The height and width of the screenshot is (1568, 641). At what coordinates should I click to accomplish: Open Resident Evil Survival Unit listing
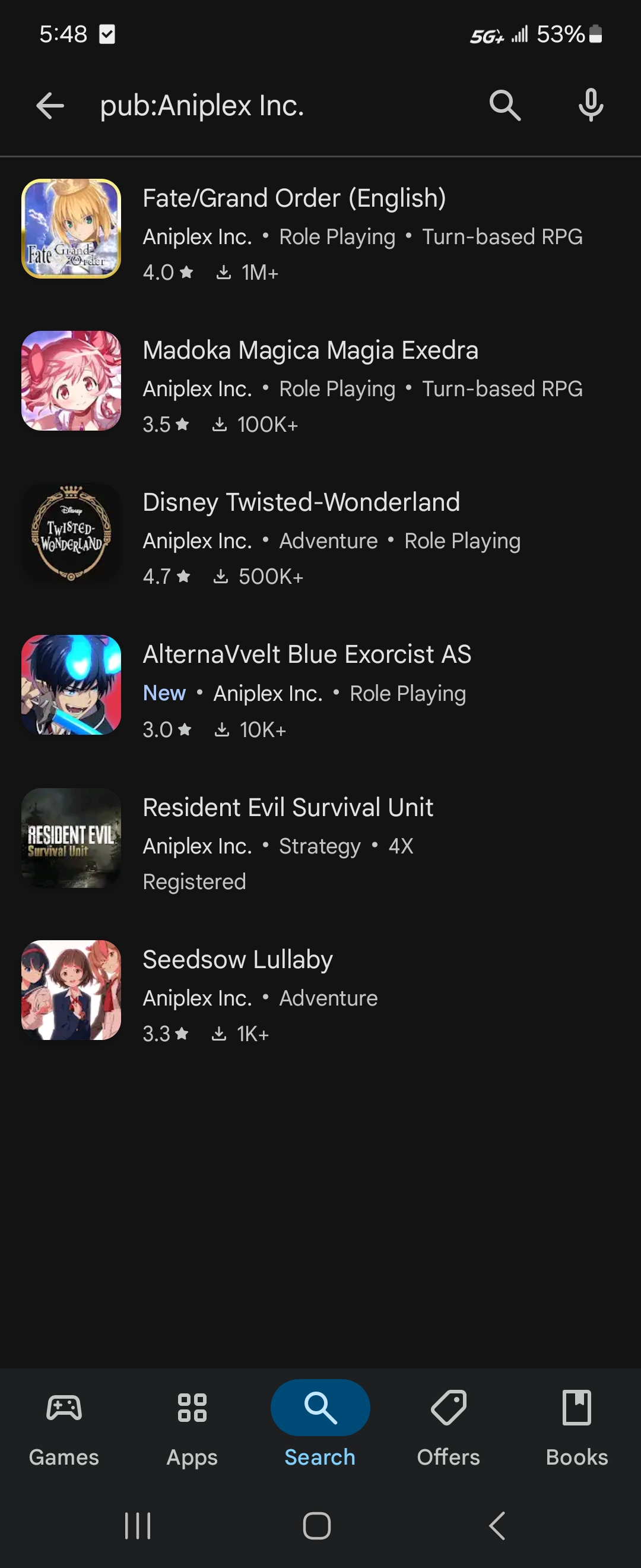pos(288,808)
